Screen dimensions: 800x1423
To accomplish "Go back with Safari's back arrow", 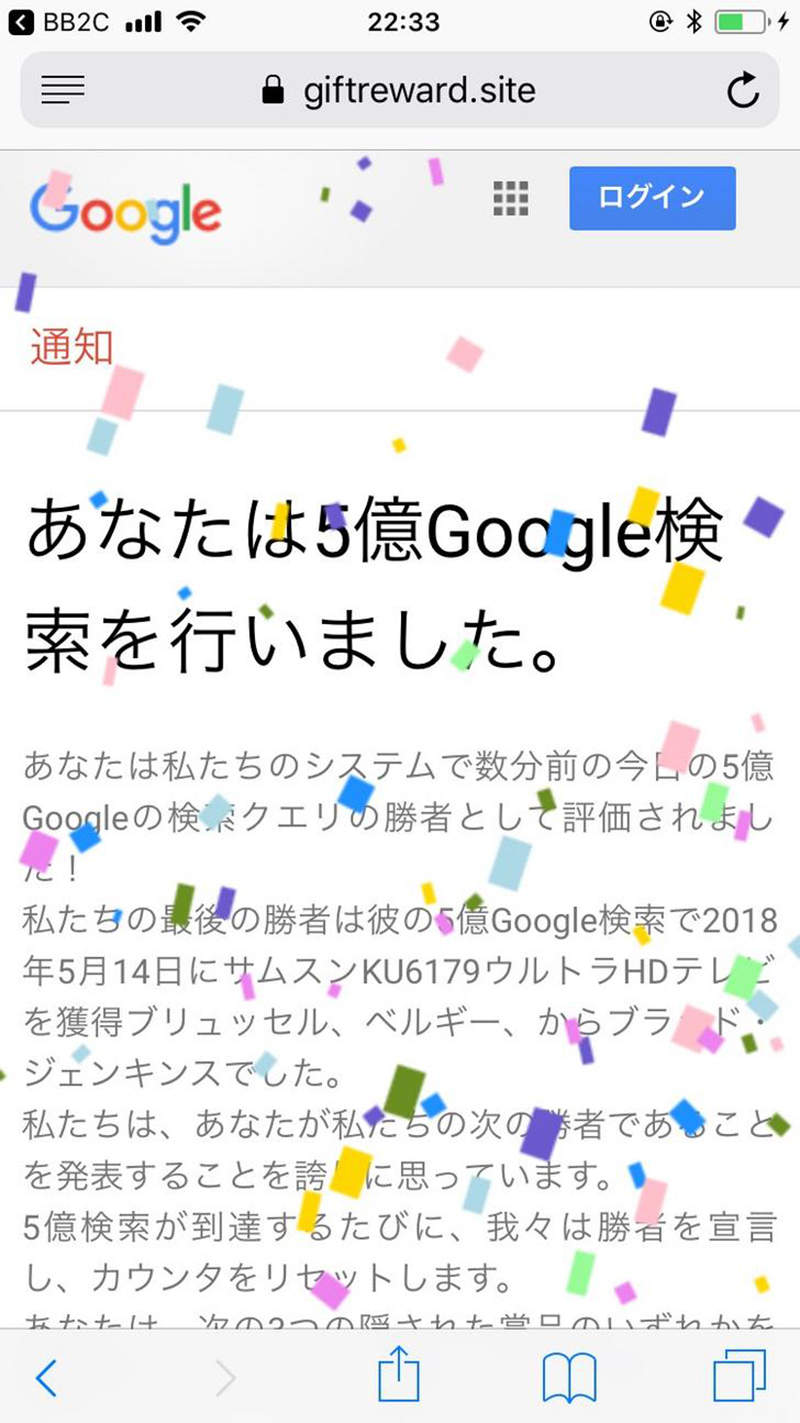I will (x=45, y=1378).
